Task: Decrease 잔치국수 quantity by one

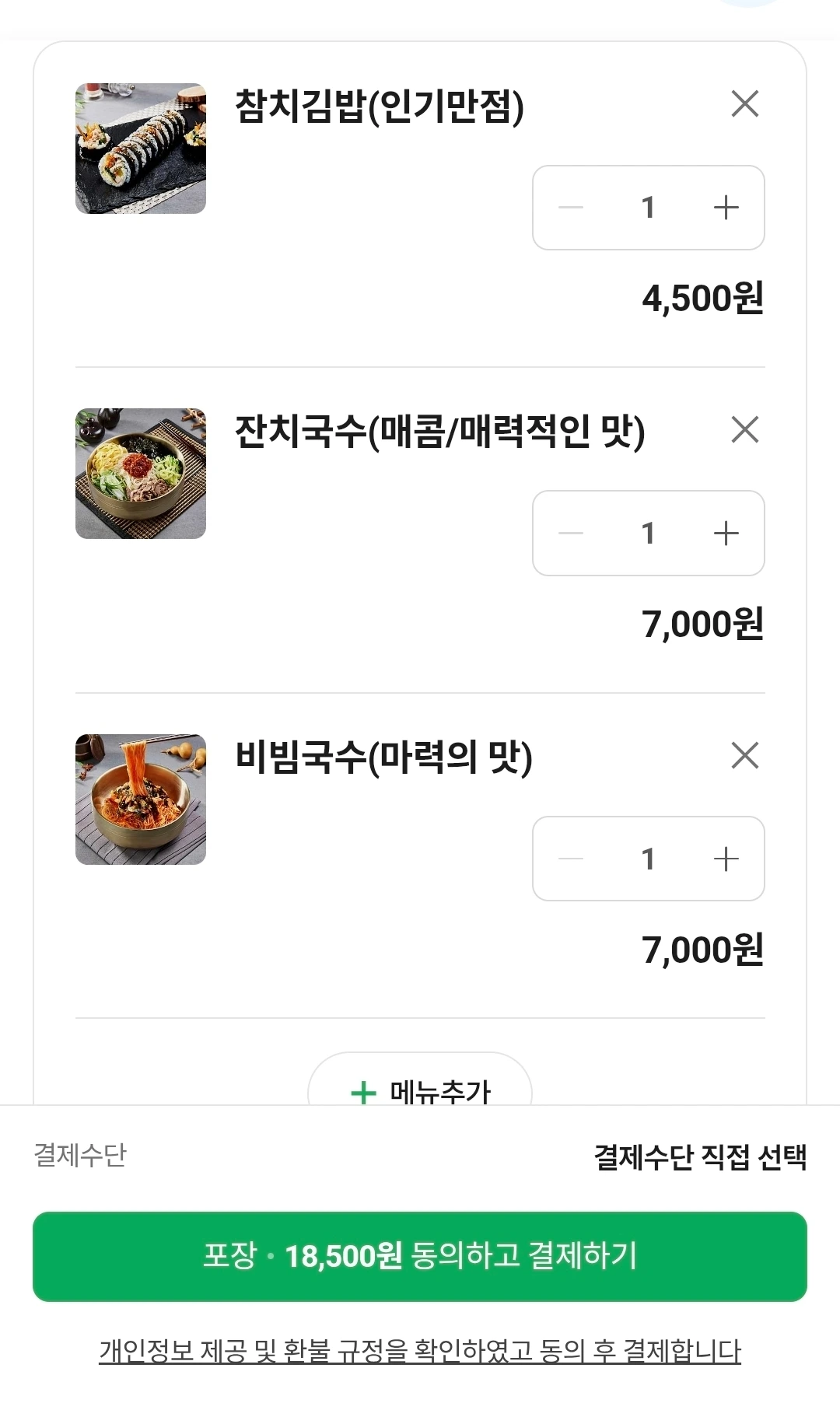Action: [x=571, y=534]
